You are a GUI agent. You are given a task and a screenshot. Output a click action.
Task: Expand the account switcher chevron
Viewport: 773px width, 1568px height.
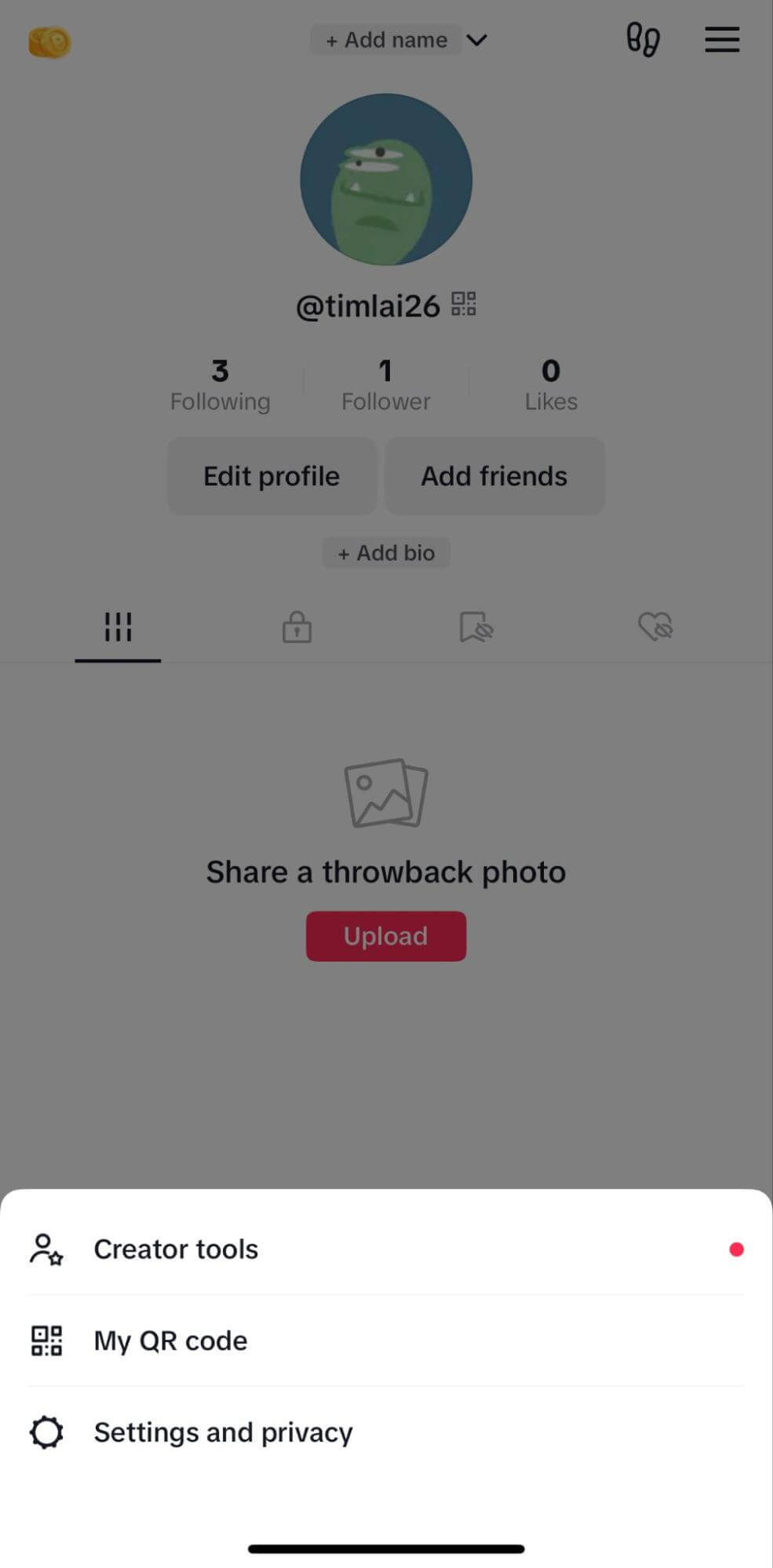tap(477, 40)
